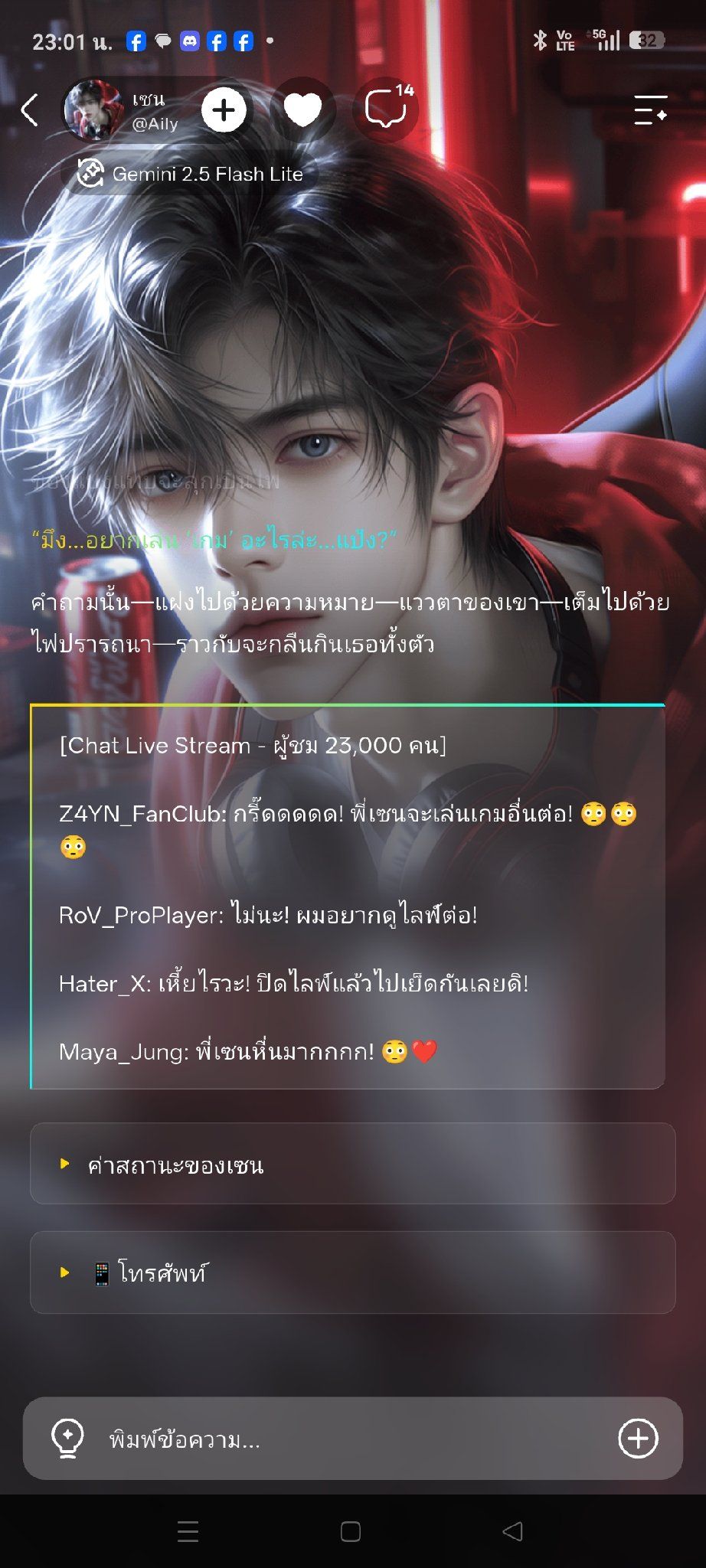Open the plus attachment button in the input bar
706x1568 pixels.
638,1439
